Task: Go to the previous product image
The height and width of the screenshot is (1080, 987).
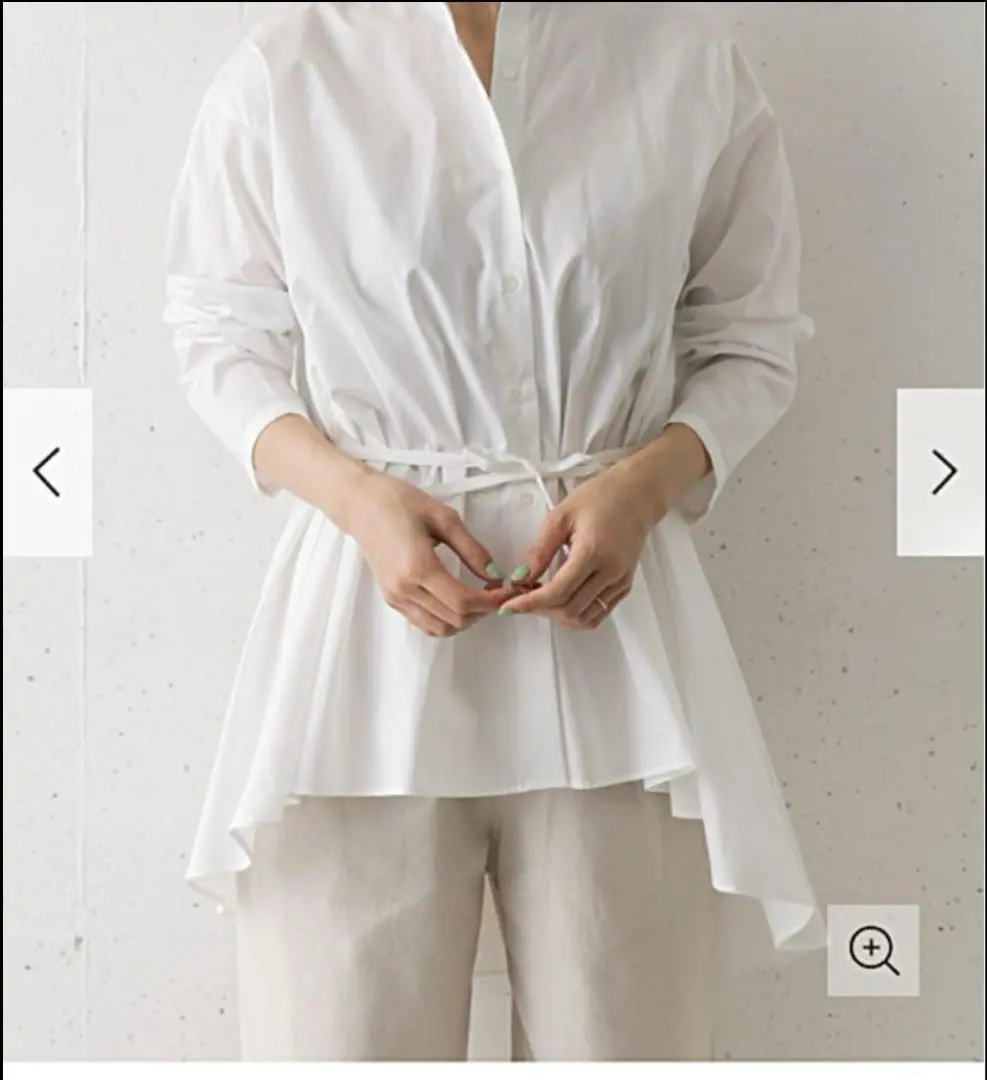Action: pos(47,472)
